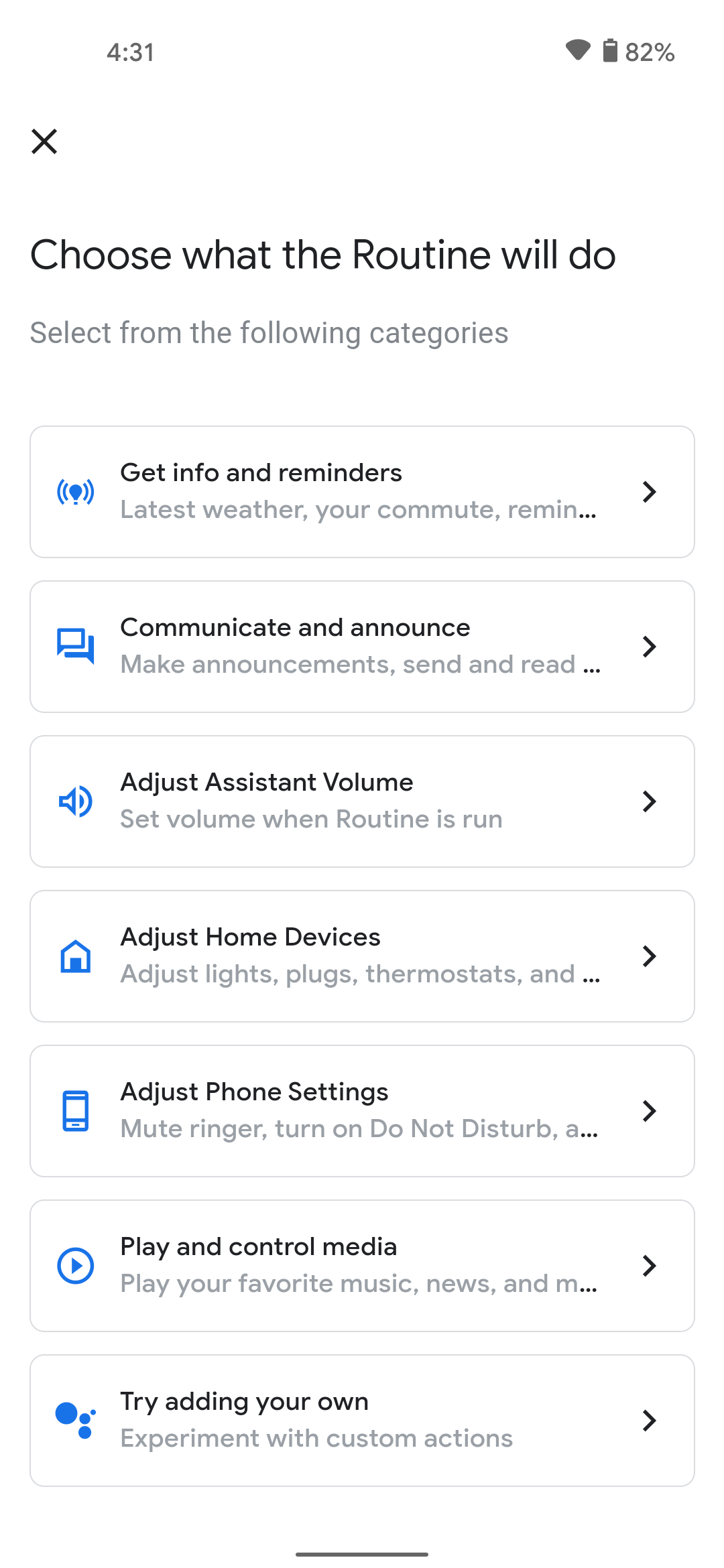Screen dimensions: 724x1568
Task: Open the Adjust Phone Settings chevron
Action: 649,1110
